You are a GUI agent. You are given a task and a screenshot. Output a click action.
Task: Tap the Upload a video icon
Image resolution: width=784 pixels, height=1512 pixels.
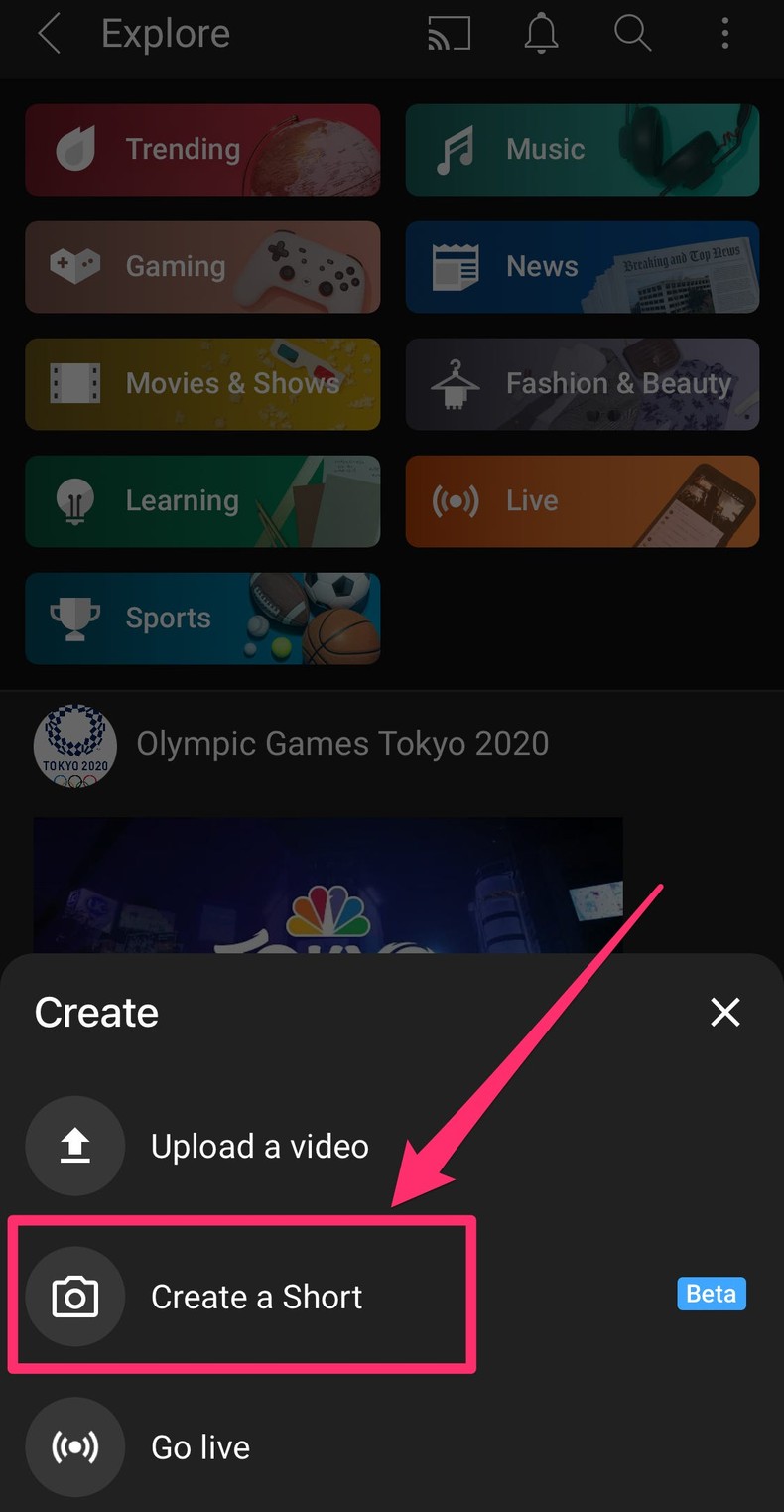pyautogui.click(x=74, y=1146)
